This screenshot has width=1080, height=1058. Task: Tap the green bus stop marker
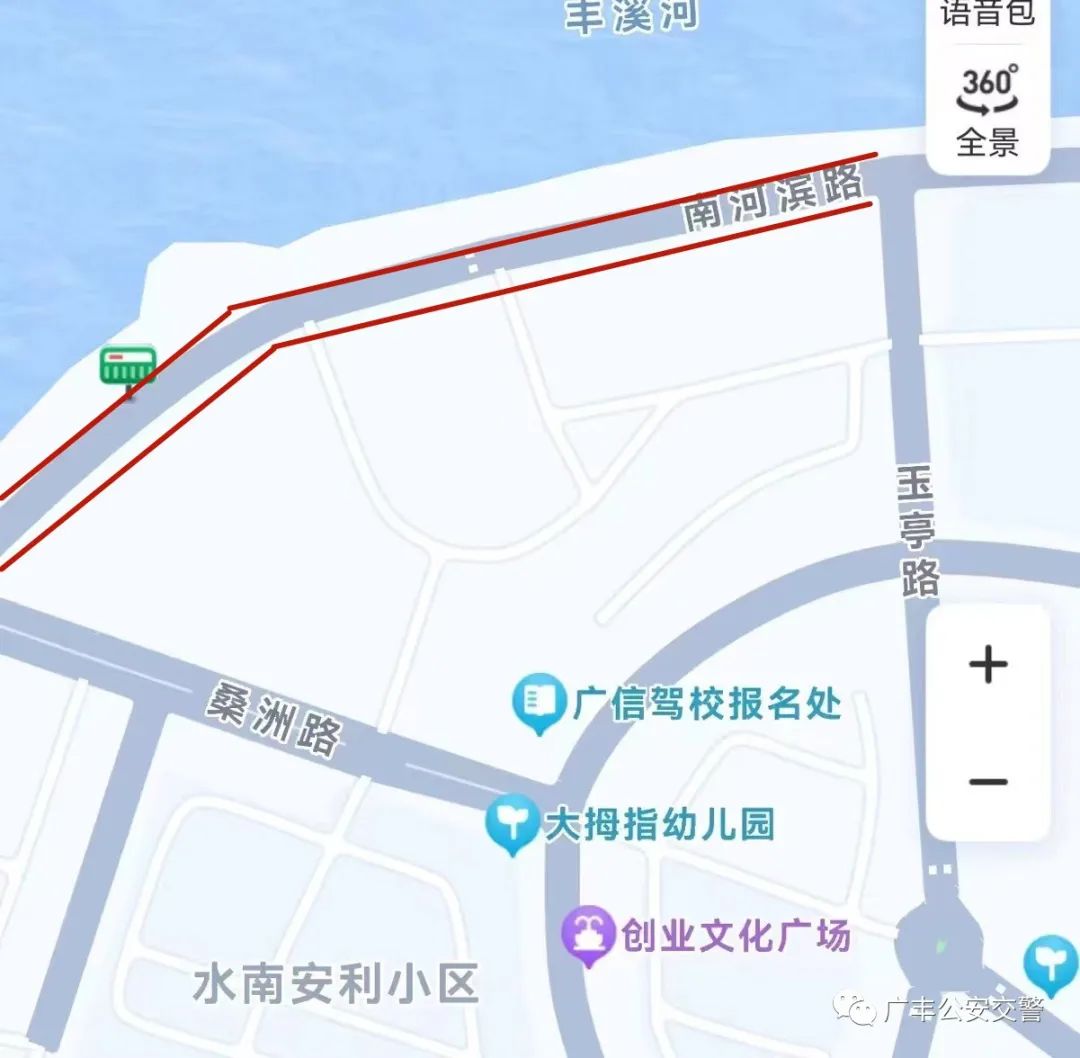point(128,366)
